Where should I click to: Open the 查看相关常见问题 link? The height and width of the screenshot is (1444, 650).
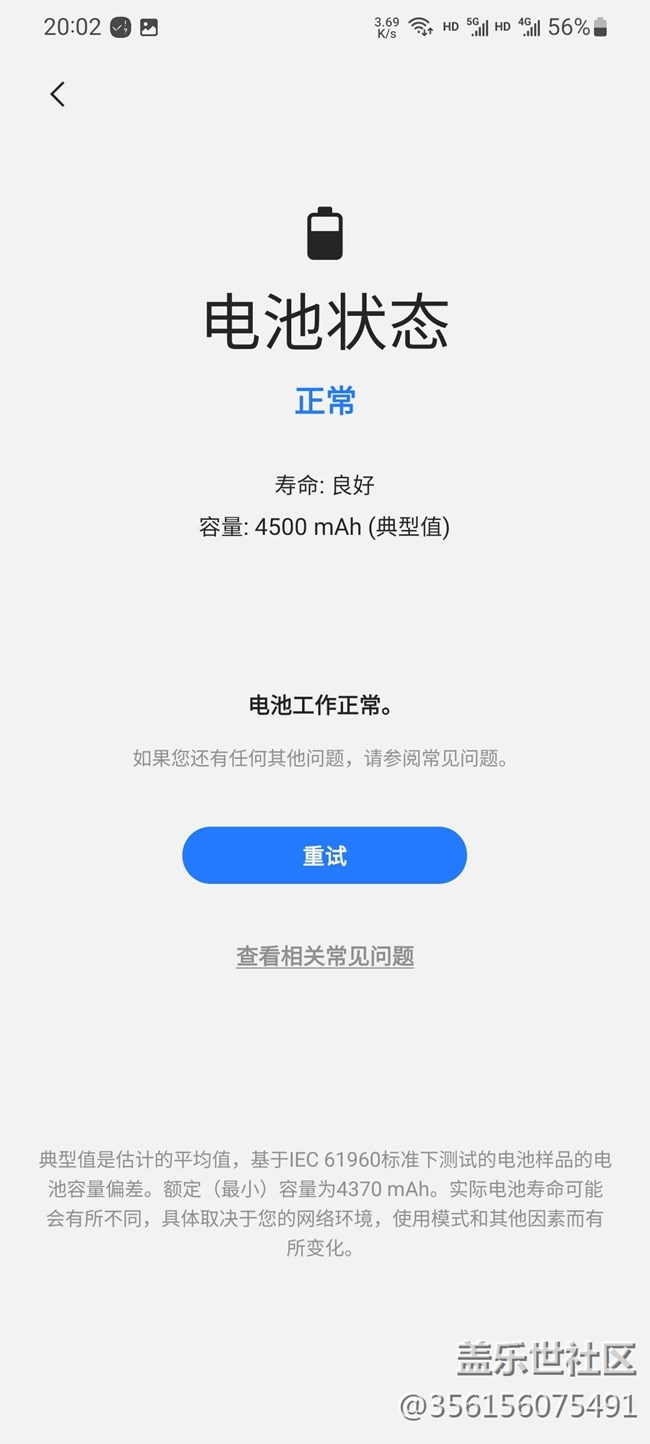[x=325, y=957]
